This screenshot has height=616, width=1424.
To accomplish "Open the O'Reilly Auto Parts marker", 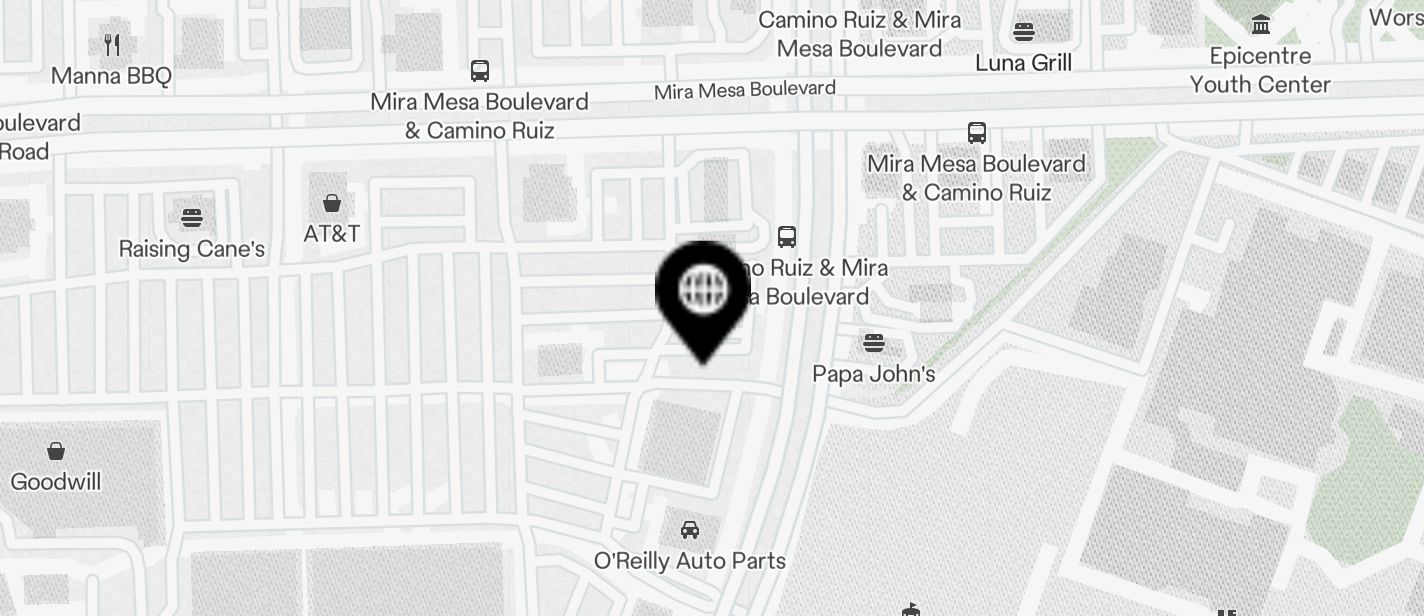I will pos(690,530).
